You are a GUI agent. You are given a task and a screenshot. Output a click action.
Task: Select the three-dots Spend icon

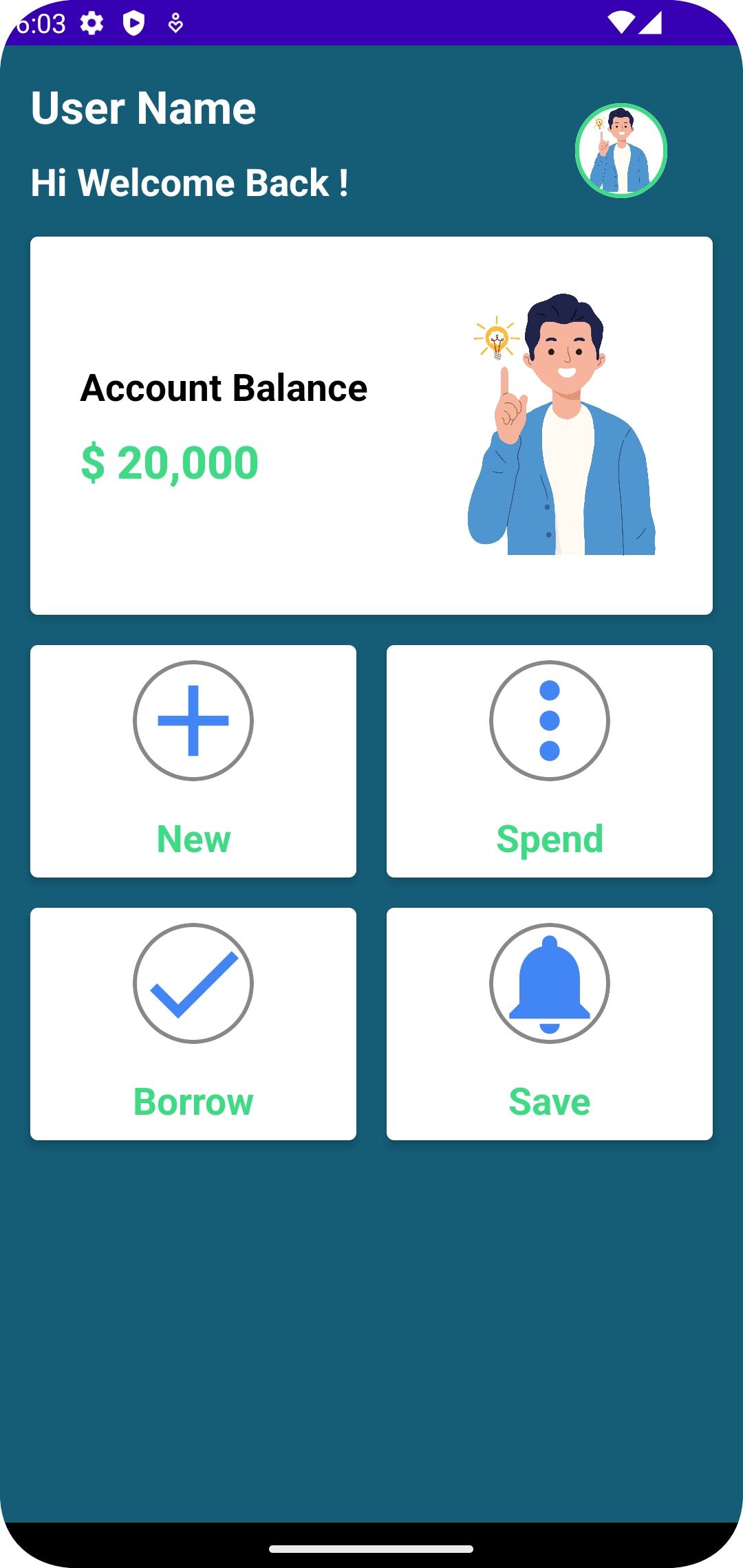pyautogui.click(x=549, y=721)
